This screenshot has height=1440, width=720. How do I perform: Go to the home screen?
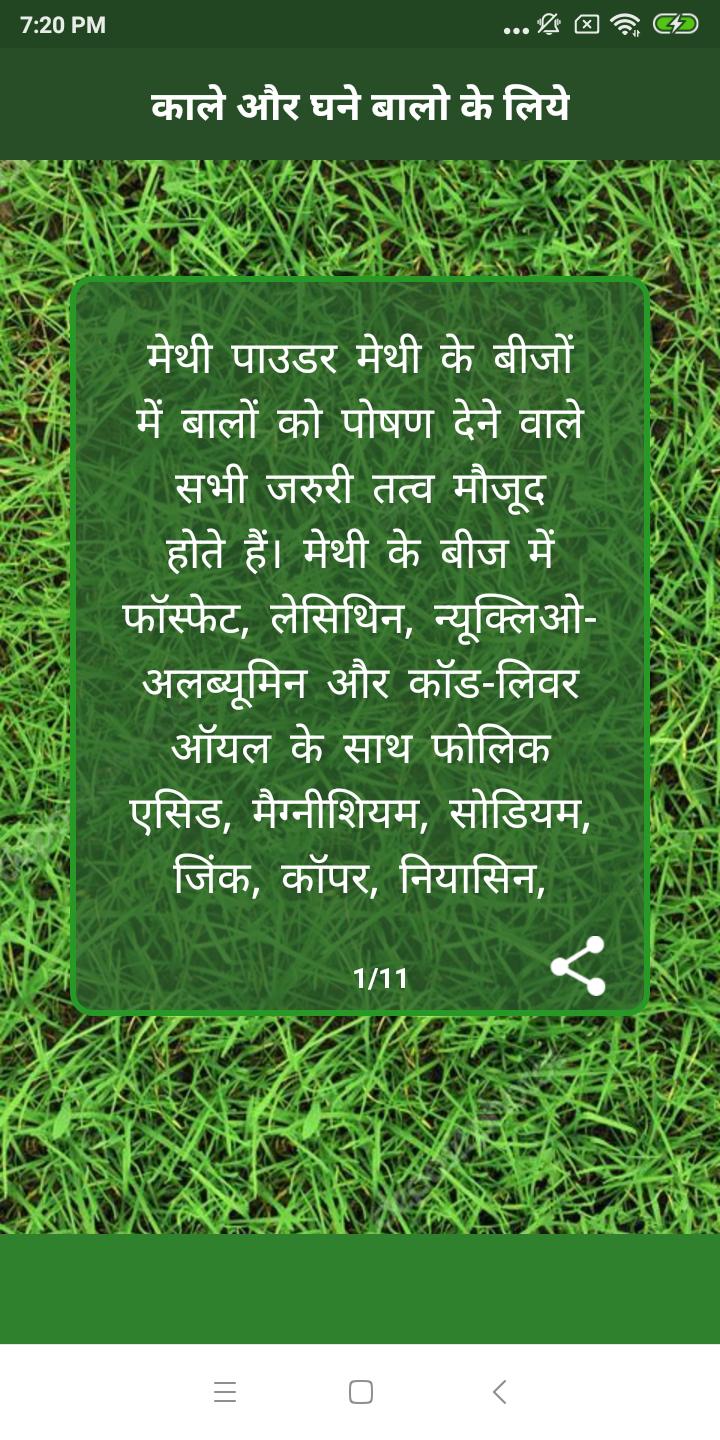pyautogui.click(x=360, y=1391)
